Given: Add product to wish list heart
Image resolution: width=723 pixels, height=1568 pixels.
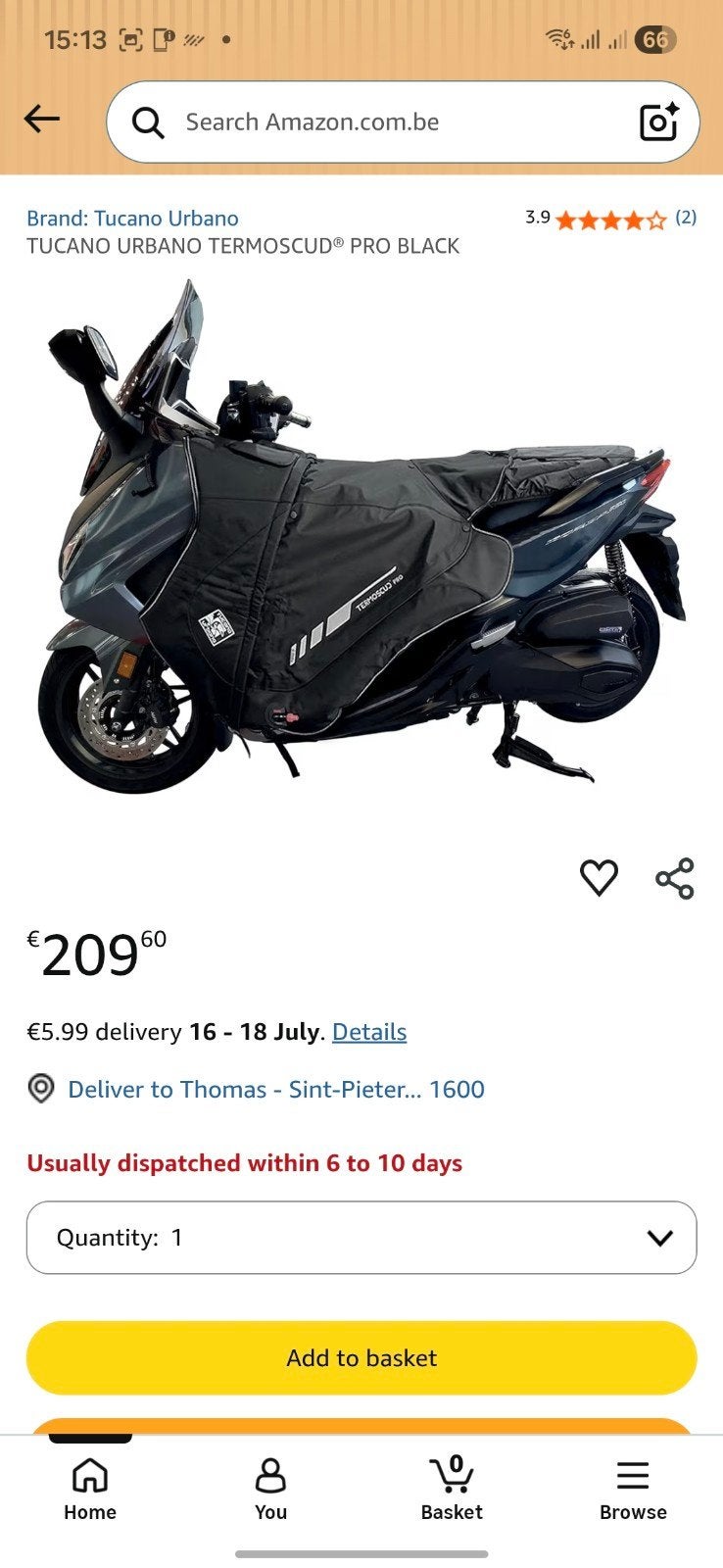Looking at the screenshot, I should [599, 877].
